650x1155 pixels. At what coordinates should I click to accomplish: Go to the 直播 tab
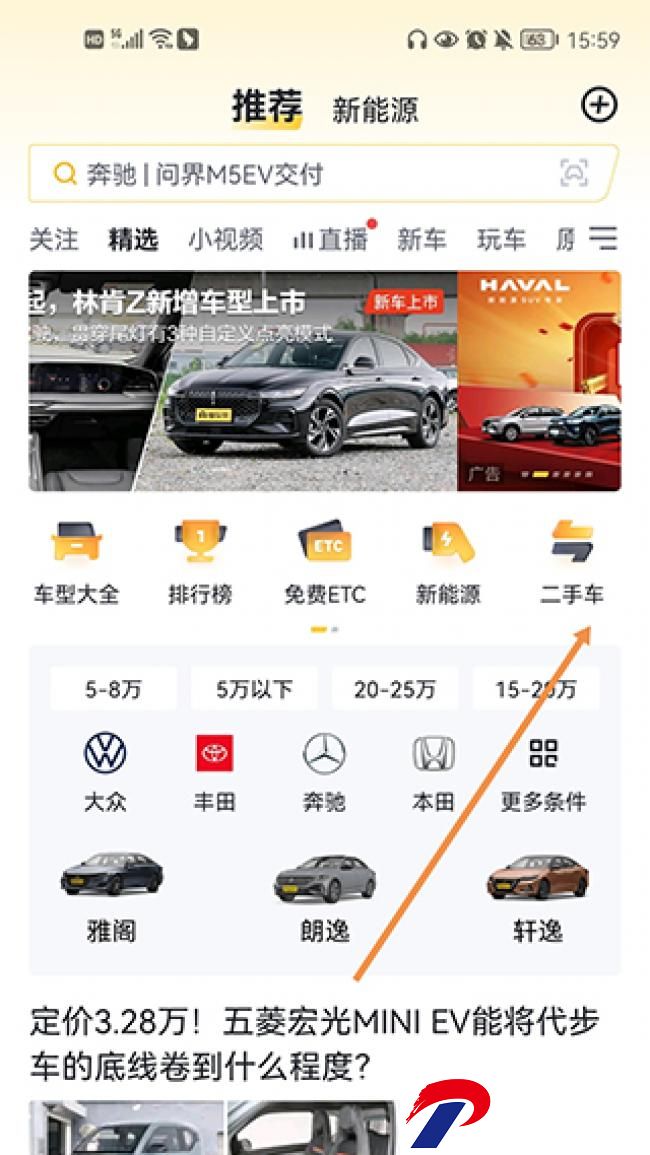[x=331, y=239]
